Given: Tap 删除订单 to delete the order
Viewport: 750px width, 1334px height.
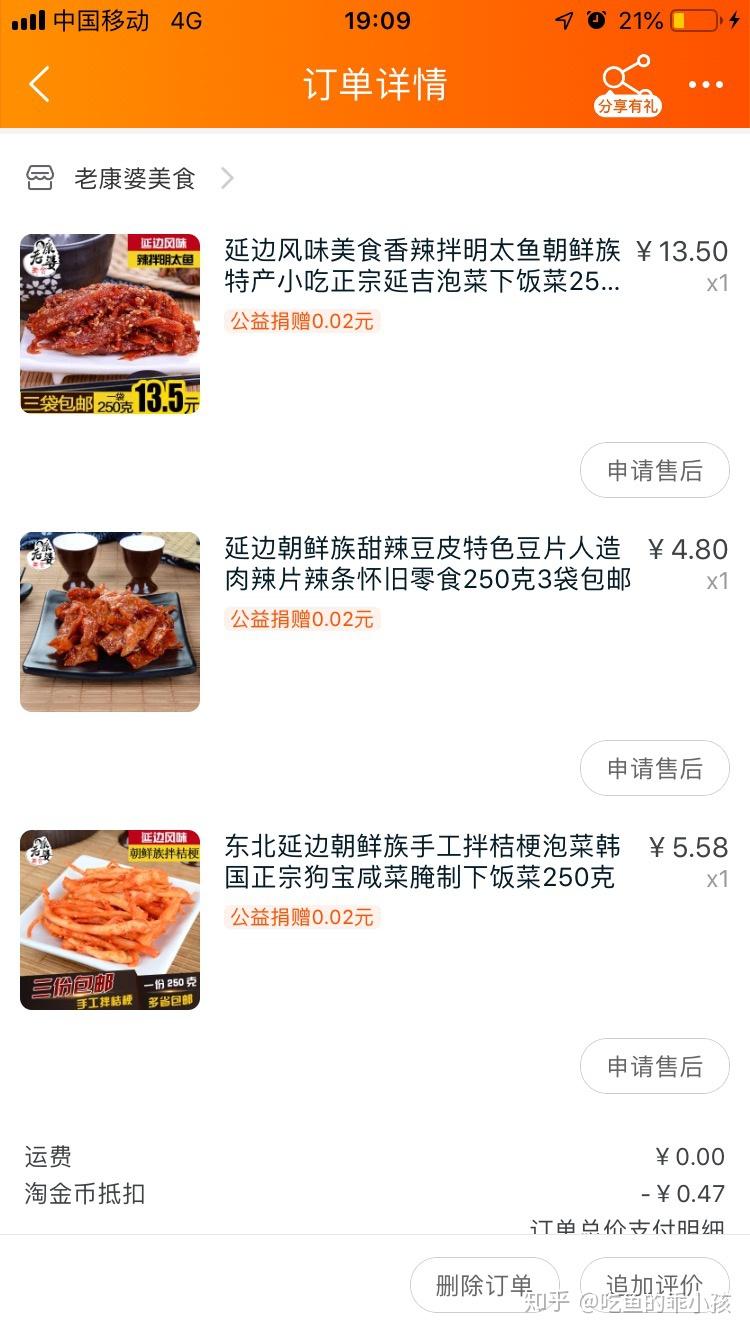Looking at the screenshot, I should (x=484, y=1285).
